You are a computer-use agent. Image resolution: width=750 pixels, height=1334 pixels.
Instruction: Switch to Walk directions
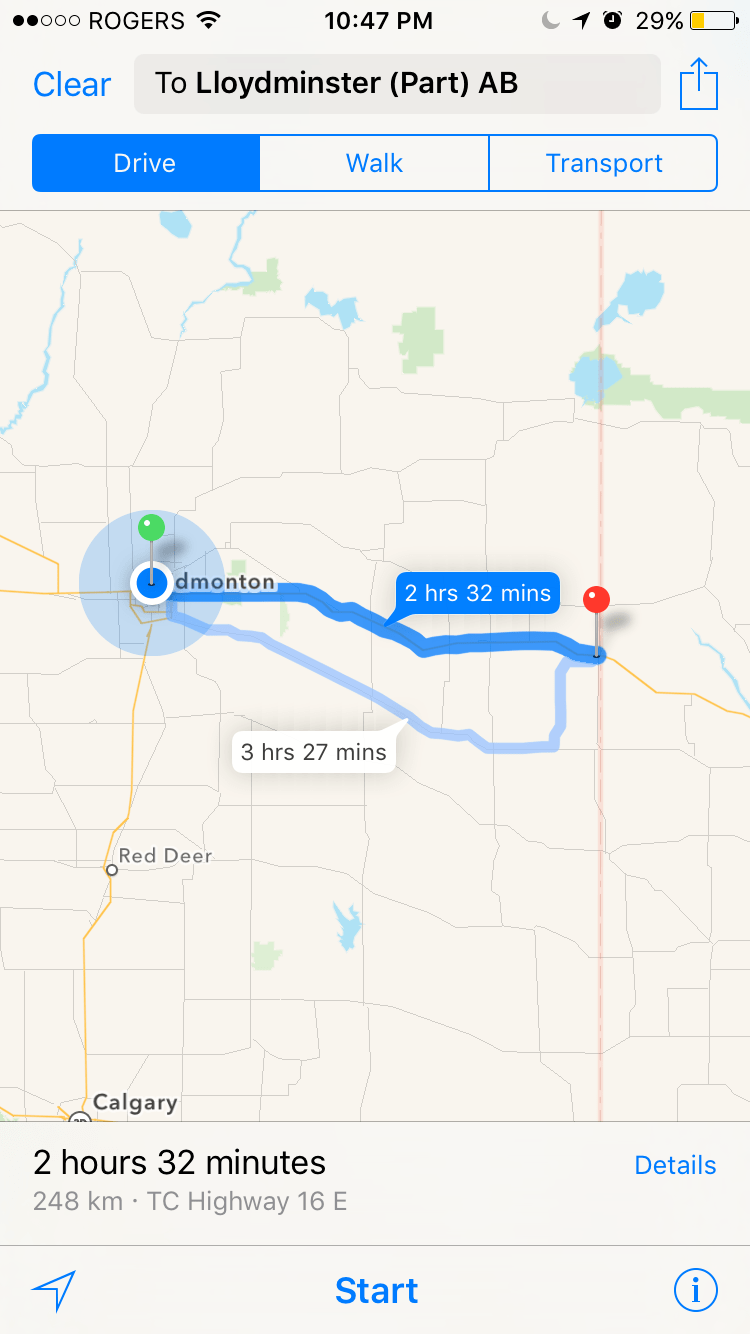[x=374, y=163]
